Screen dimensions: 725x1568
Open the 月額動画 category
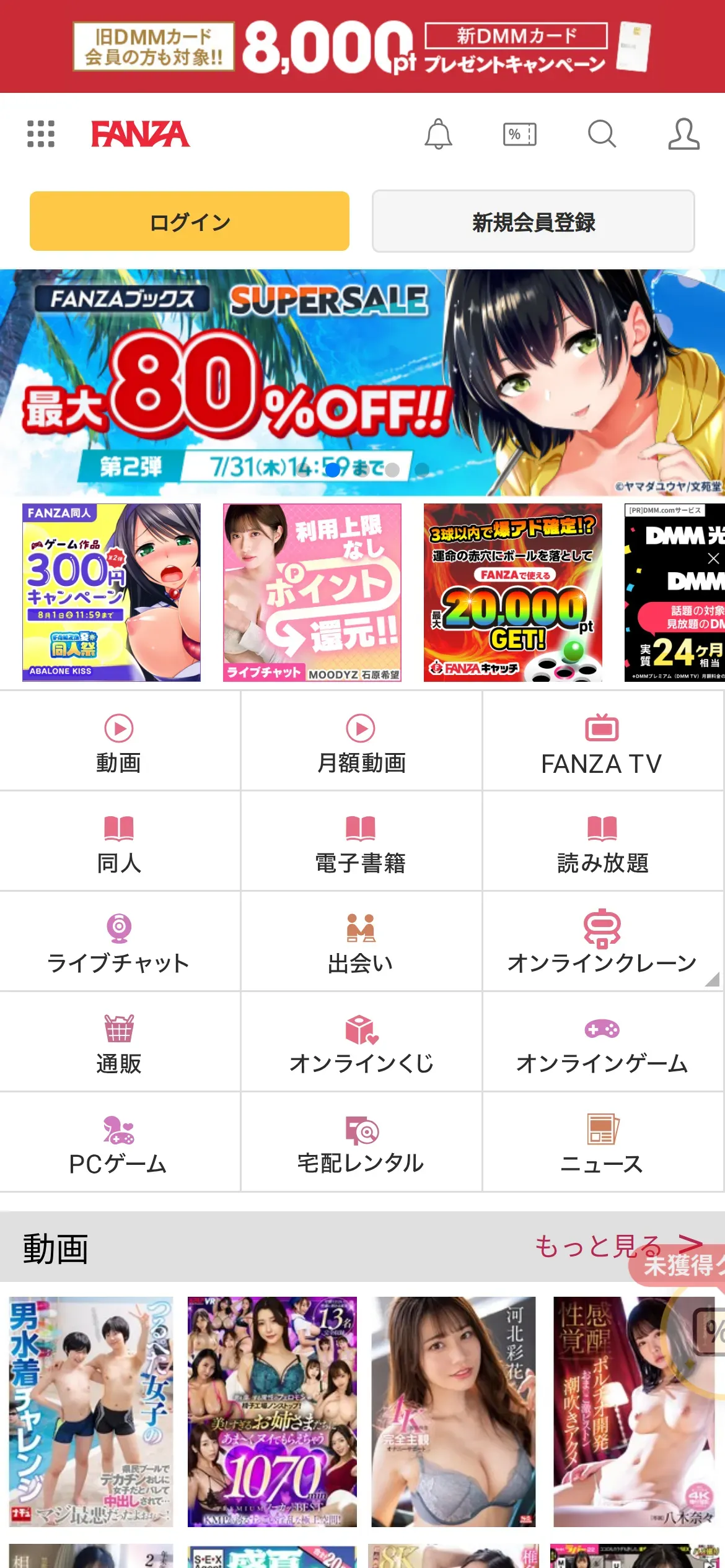(361, 742)
